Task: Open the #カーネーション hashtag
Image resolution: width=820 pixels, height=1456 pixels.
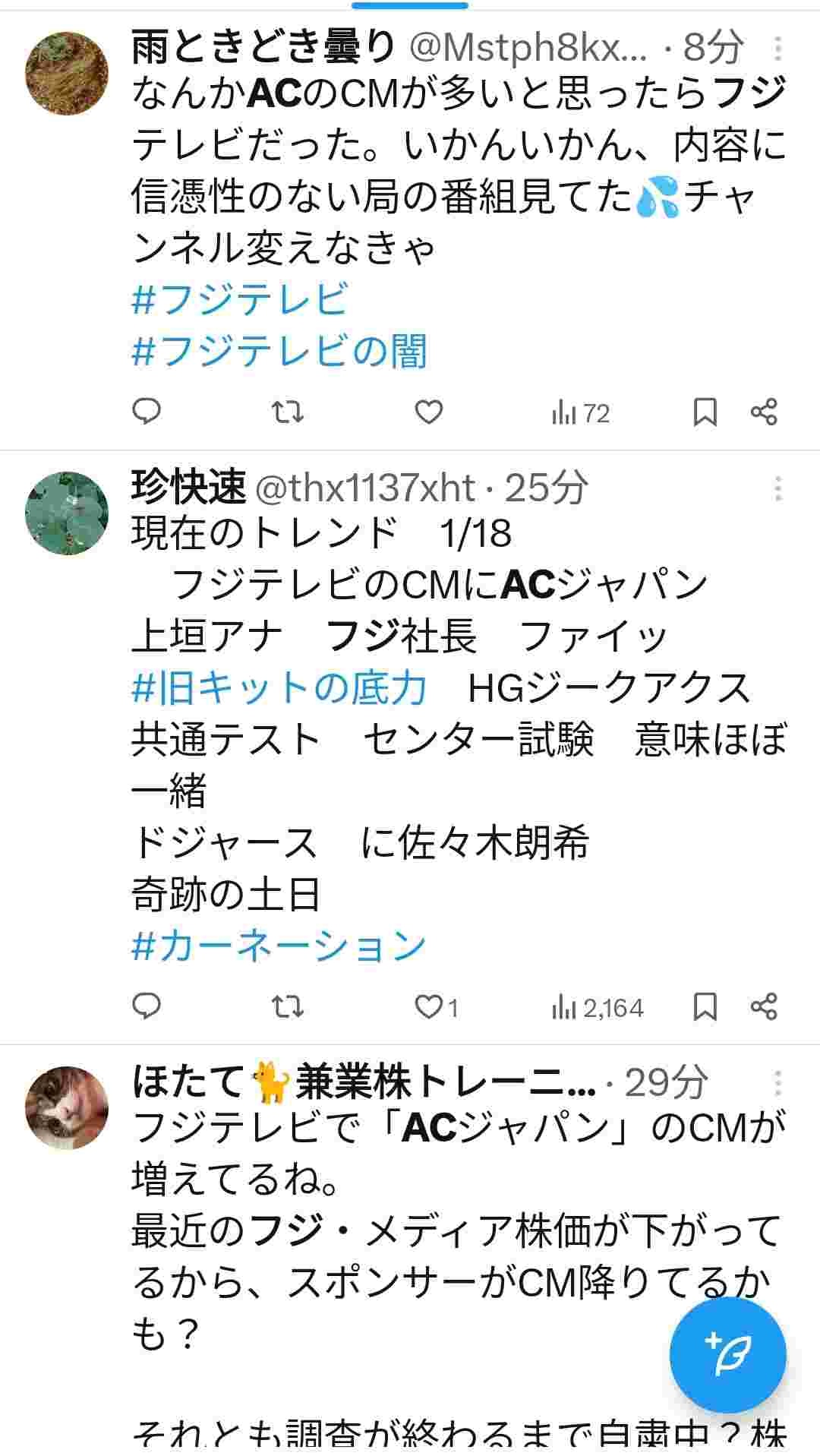Action: (279, 946)
